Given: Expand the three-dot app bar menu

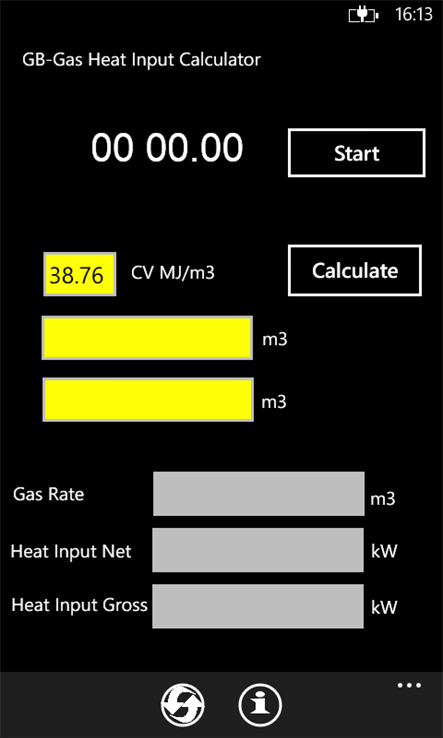Looking at the screenshot, I should [409, 685].
